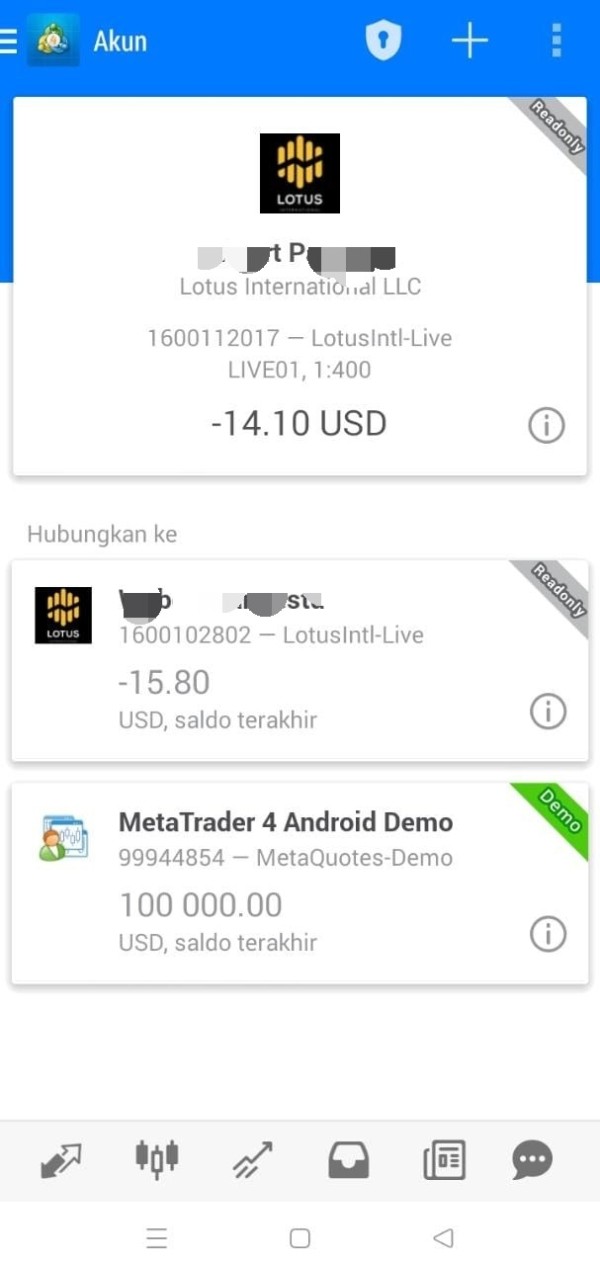
Task: Open the Trade tab with trend arrow
Action: click(252, 1160)
